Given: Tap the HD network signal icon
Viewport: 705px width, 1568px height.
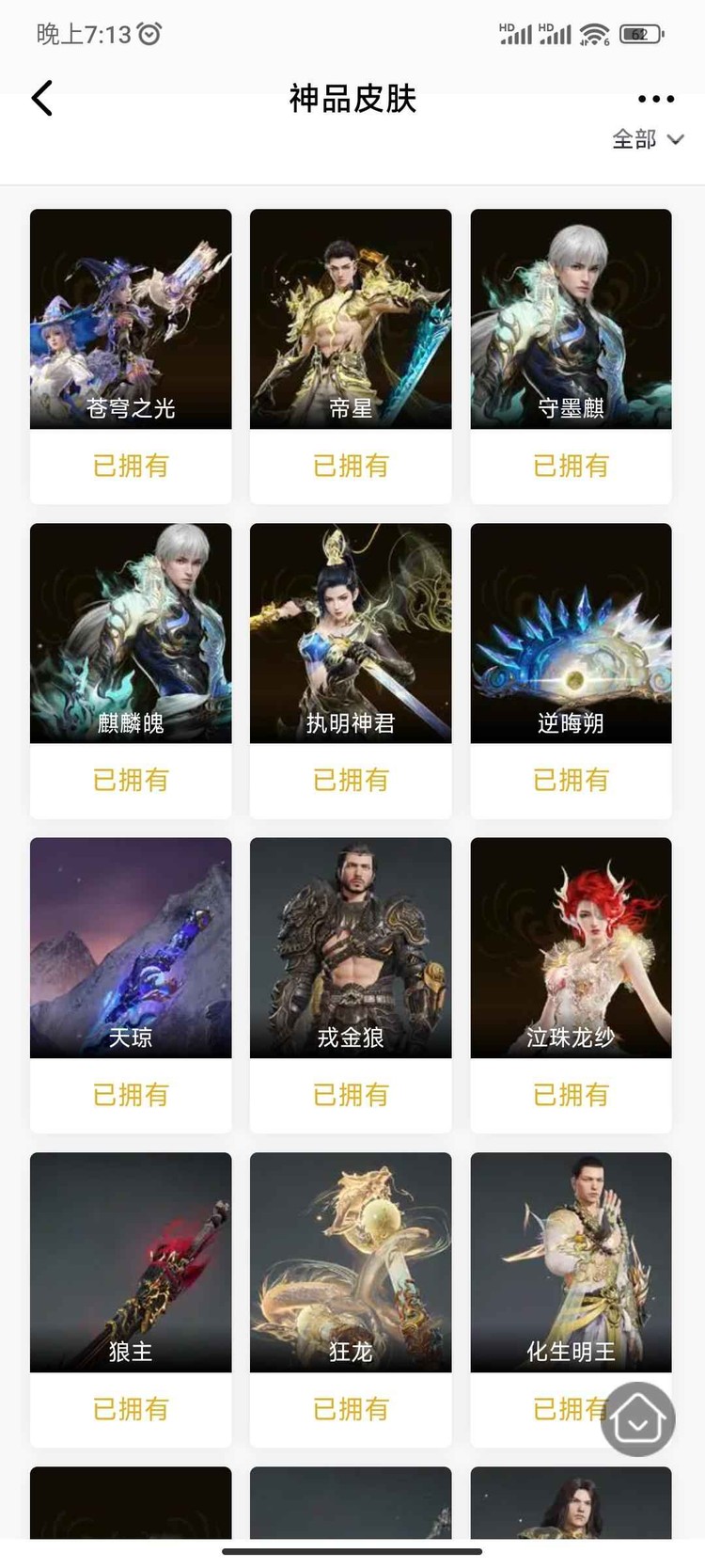Looking at the screenshot, I should point(515,34).
